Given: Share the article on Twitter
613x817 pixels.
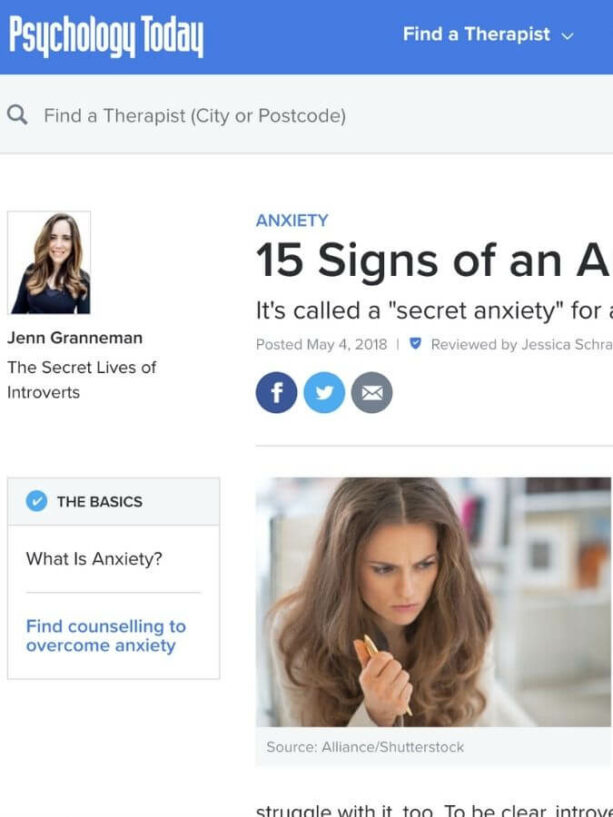Looking at the screenshot, I should pos(324,393).
